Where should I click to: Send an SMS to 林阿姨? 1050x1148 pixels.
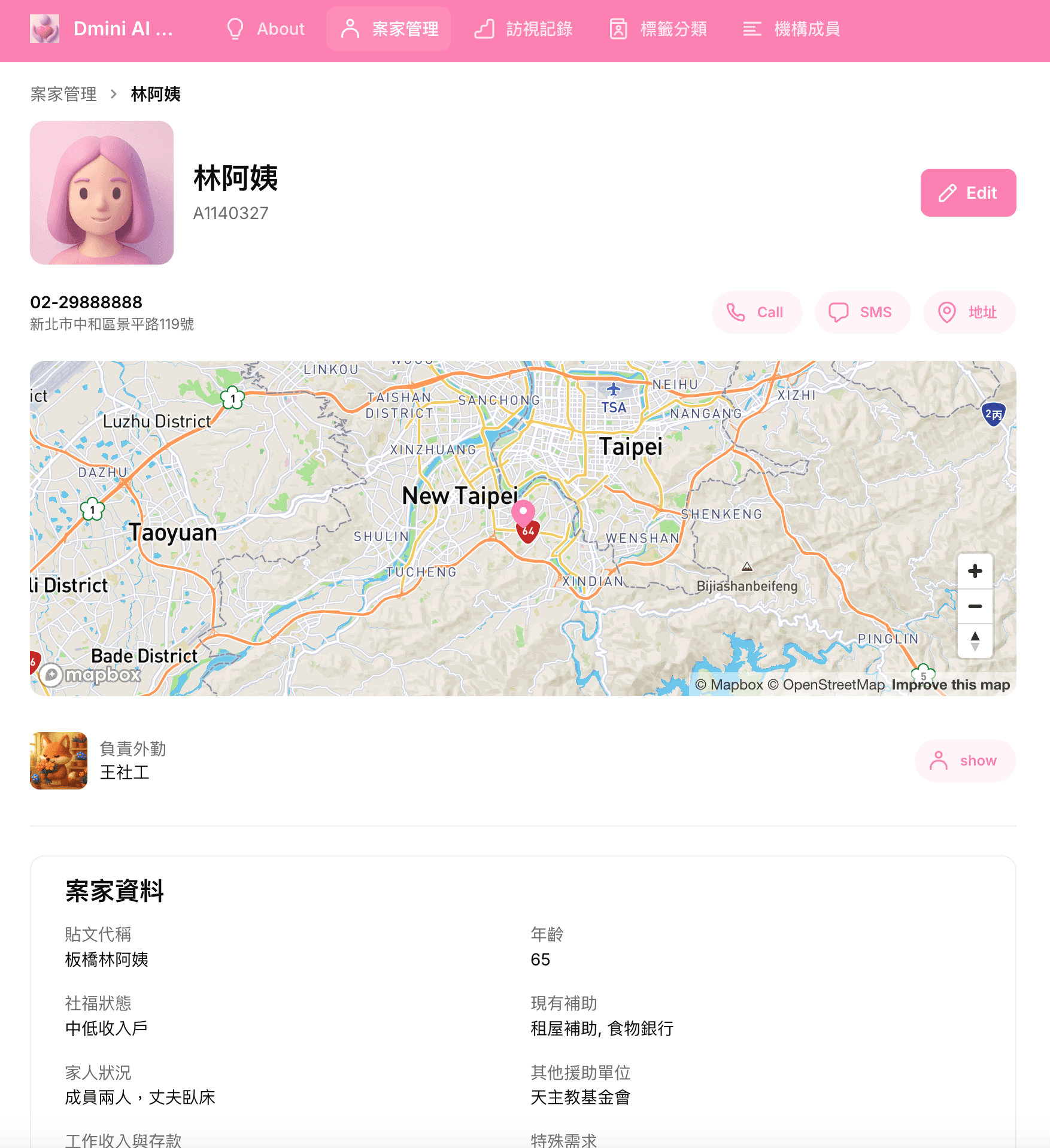click(x=863, y=312)
